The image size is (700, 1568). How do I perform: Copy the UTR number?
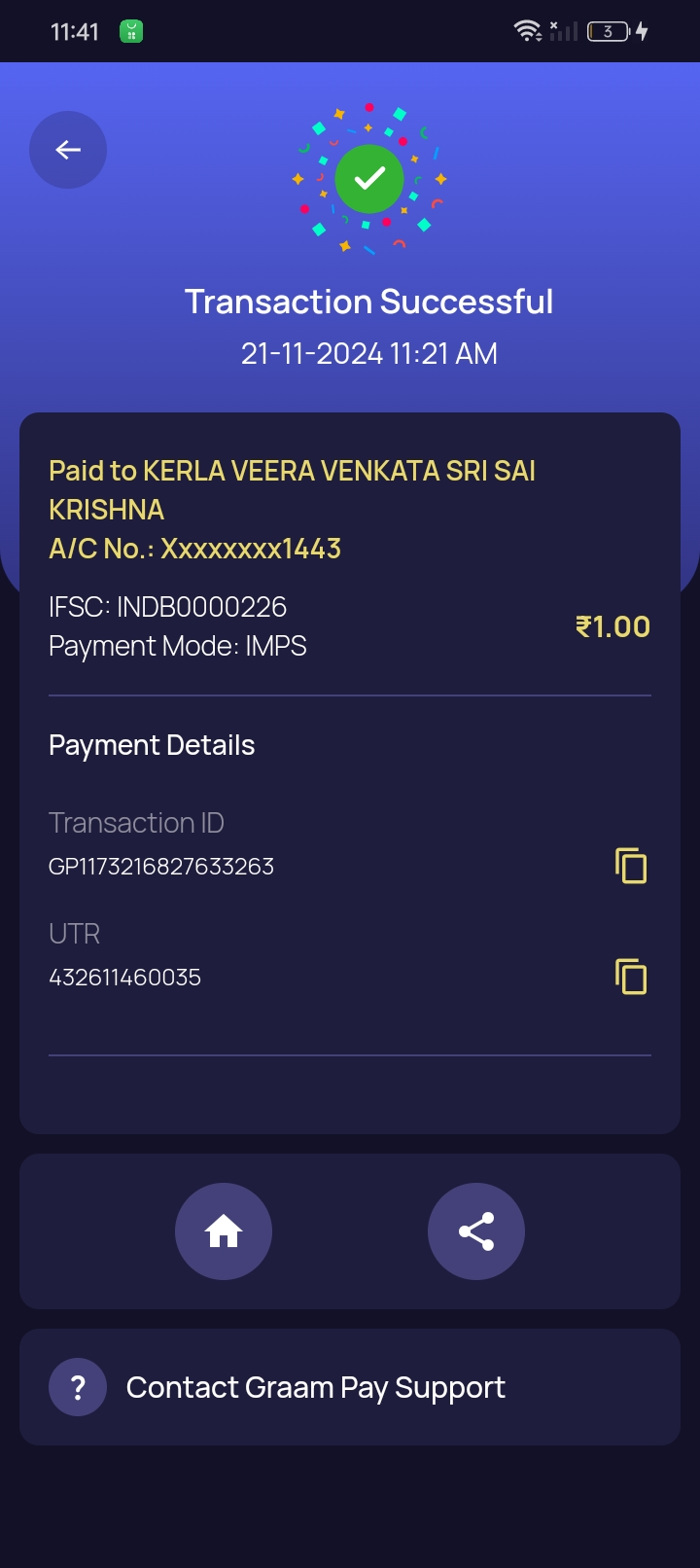(631, 977)
